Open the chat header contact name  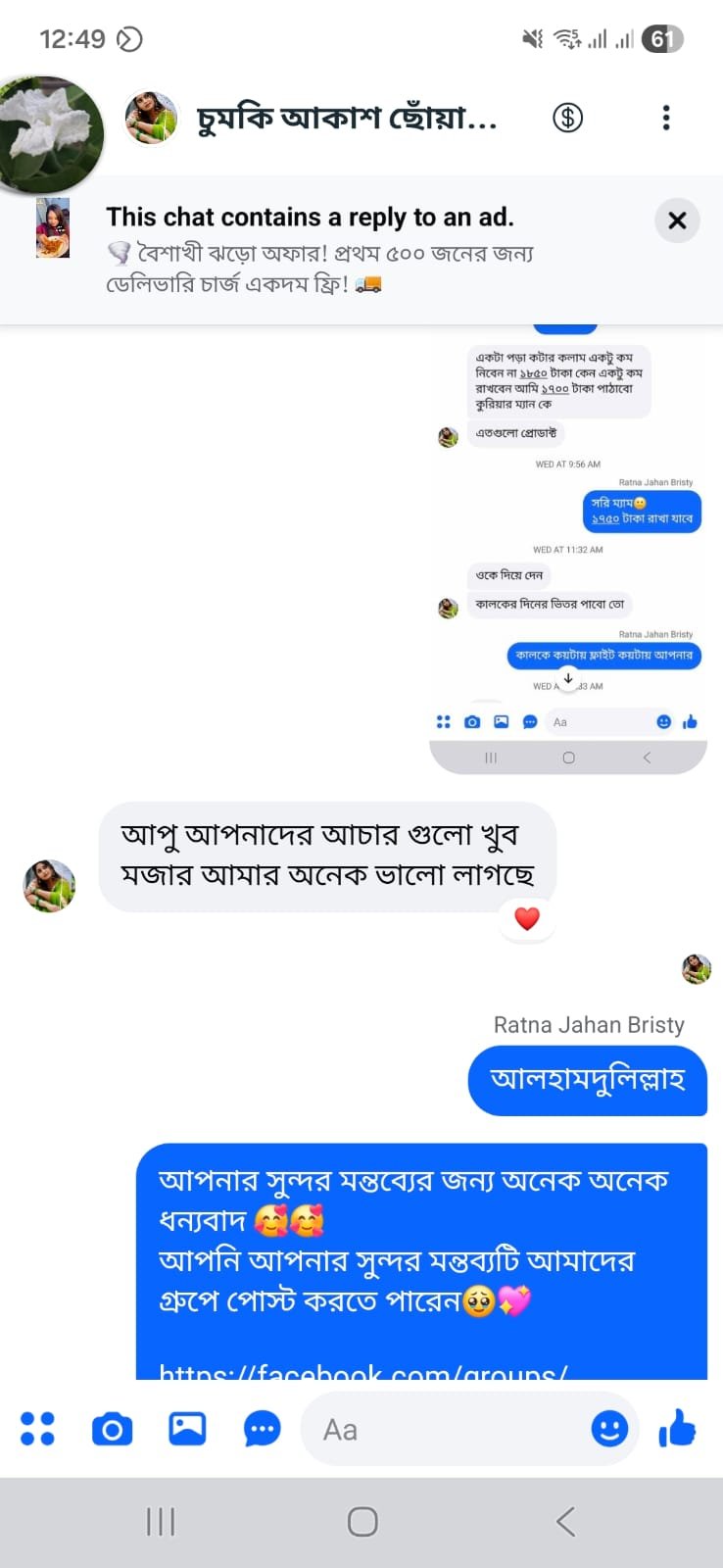click(347, 119)
